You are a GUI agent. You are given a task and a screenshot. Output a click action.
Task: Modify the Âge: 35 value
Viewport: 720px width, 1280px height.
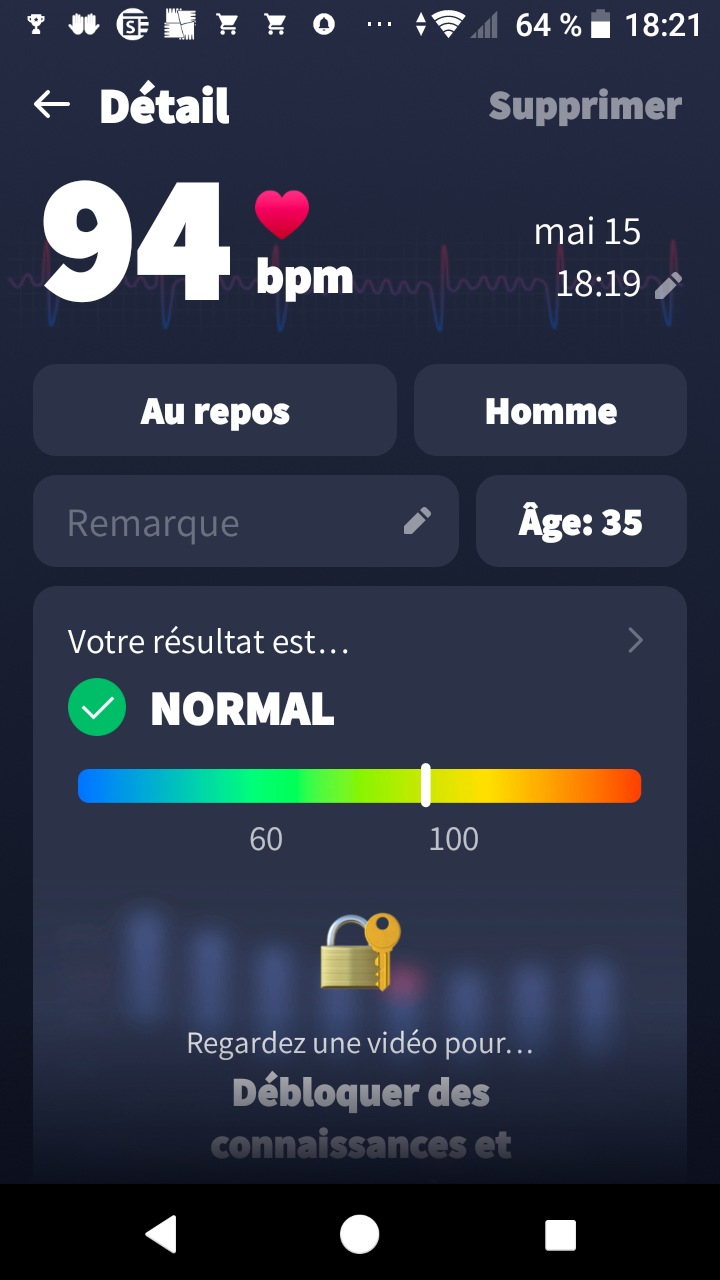[x=581, y=522]
